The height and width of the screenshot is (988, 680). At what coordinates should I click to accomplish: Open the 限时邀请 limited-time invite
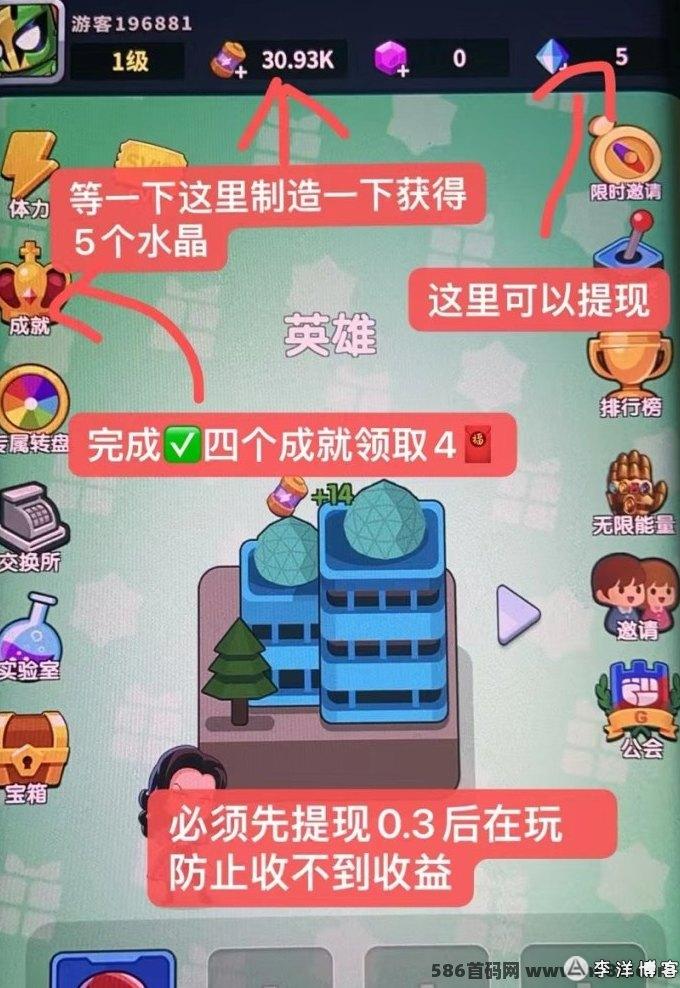(x=626, y=152)
